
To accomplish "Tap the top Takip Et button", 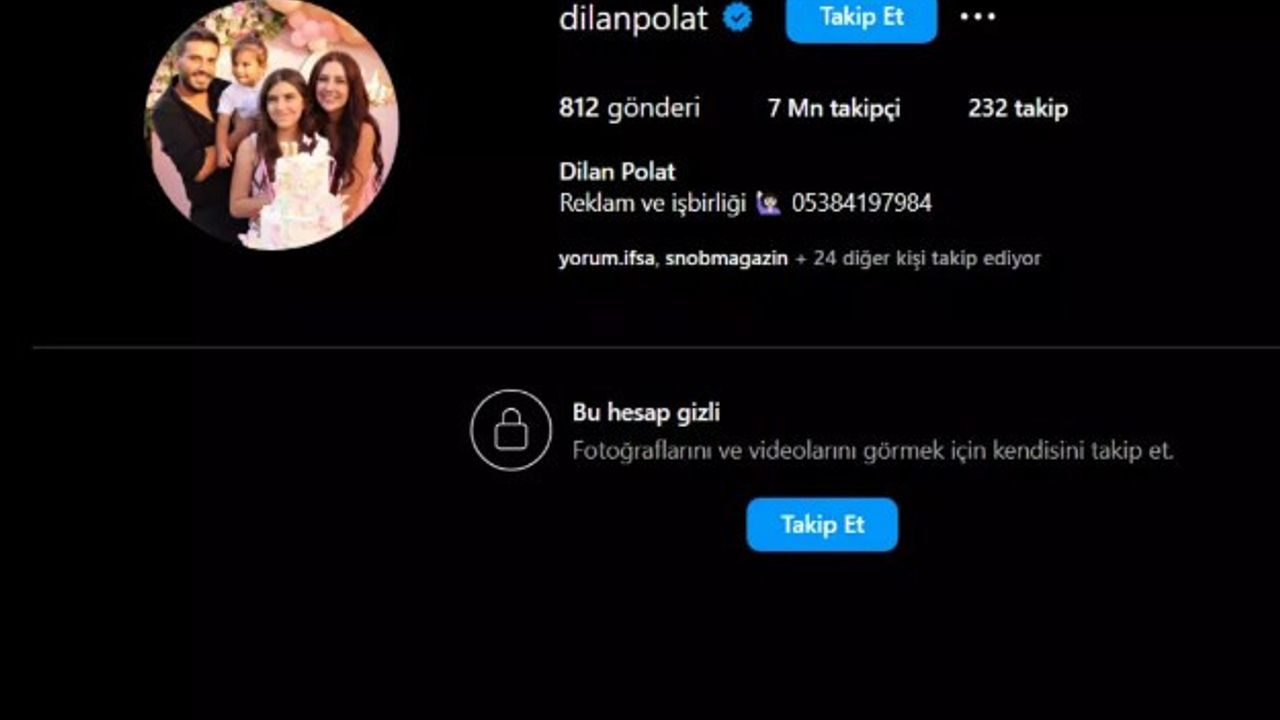I will 861,17.
